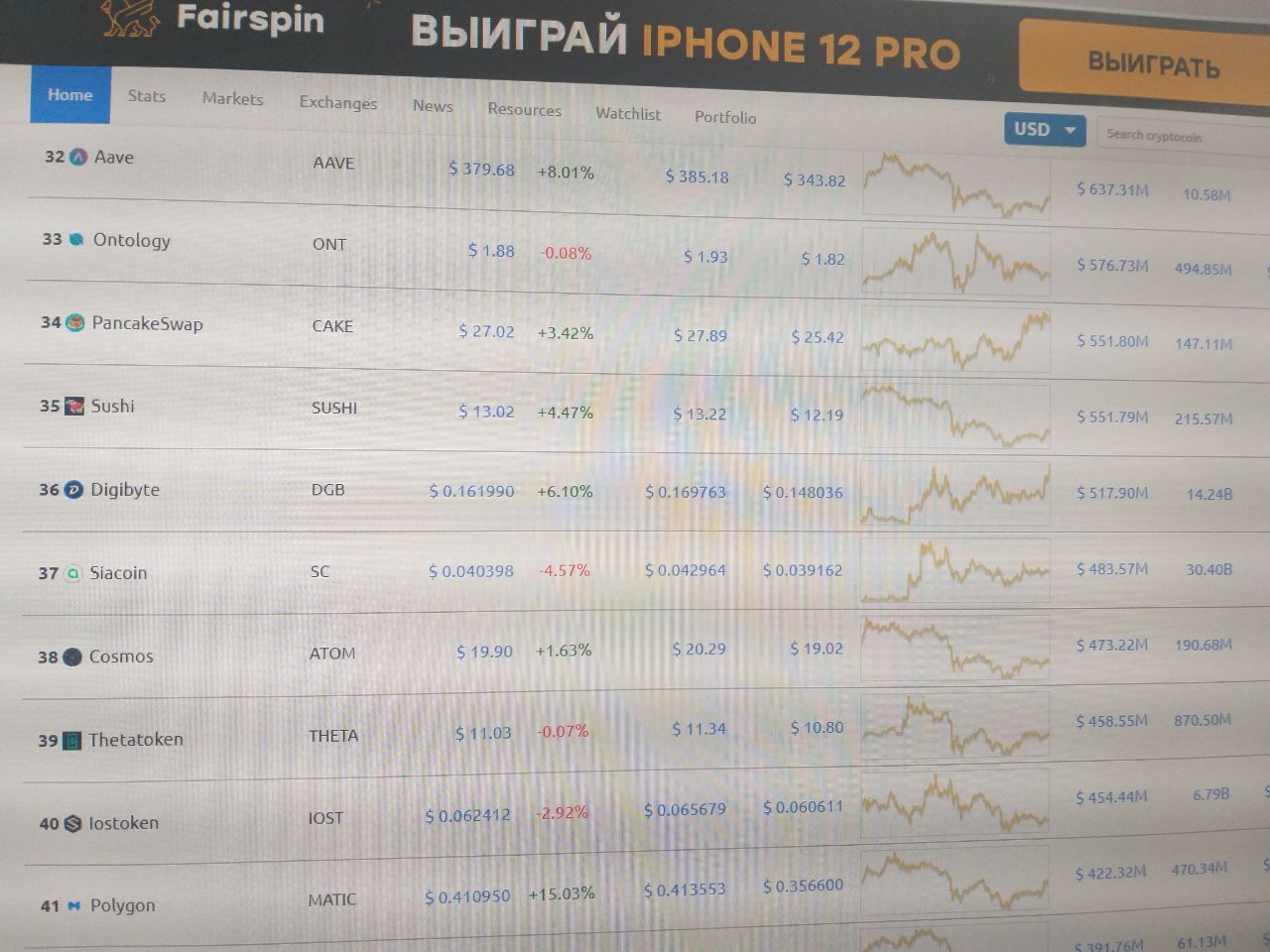Select the Sushi coin row
This screenshot has height=952, width=1270.
(x=112, y=406)
